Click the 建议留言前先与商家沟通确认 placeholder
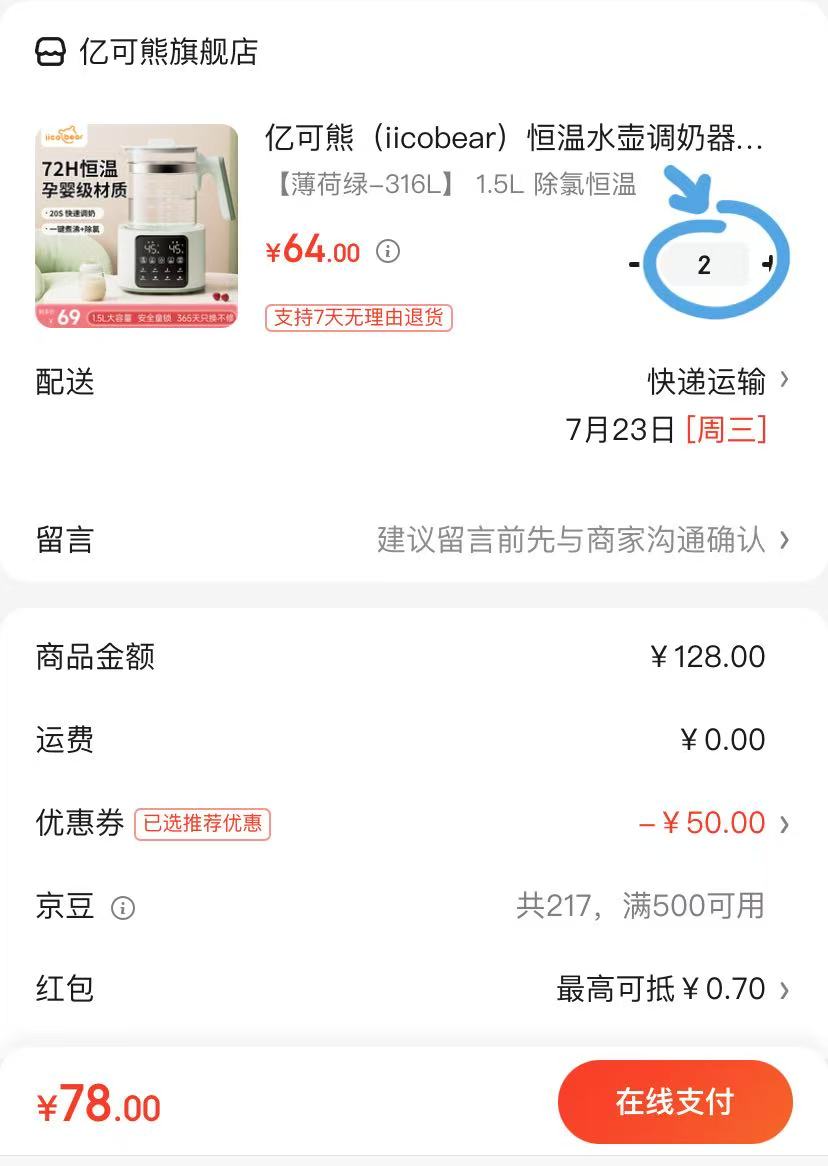This screenshot has width=828, height=1166. click(x=570, y=539)
